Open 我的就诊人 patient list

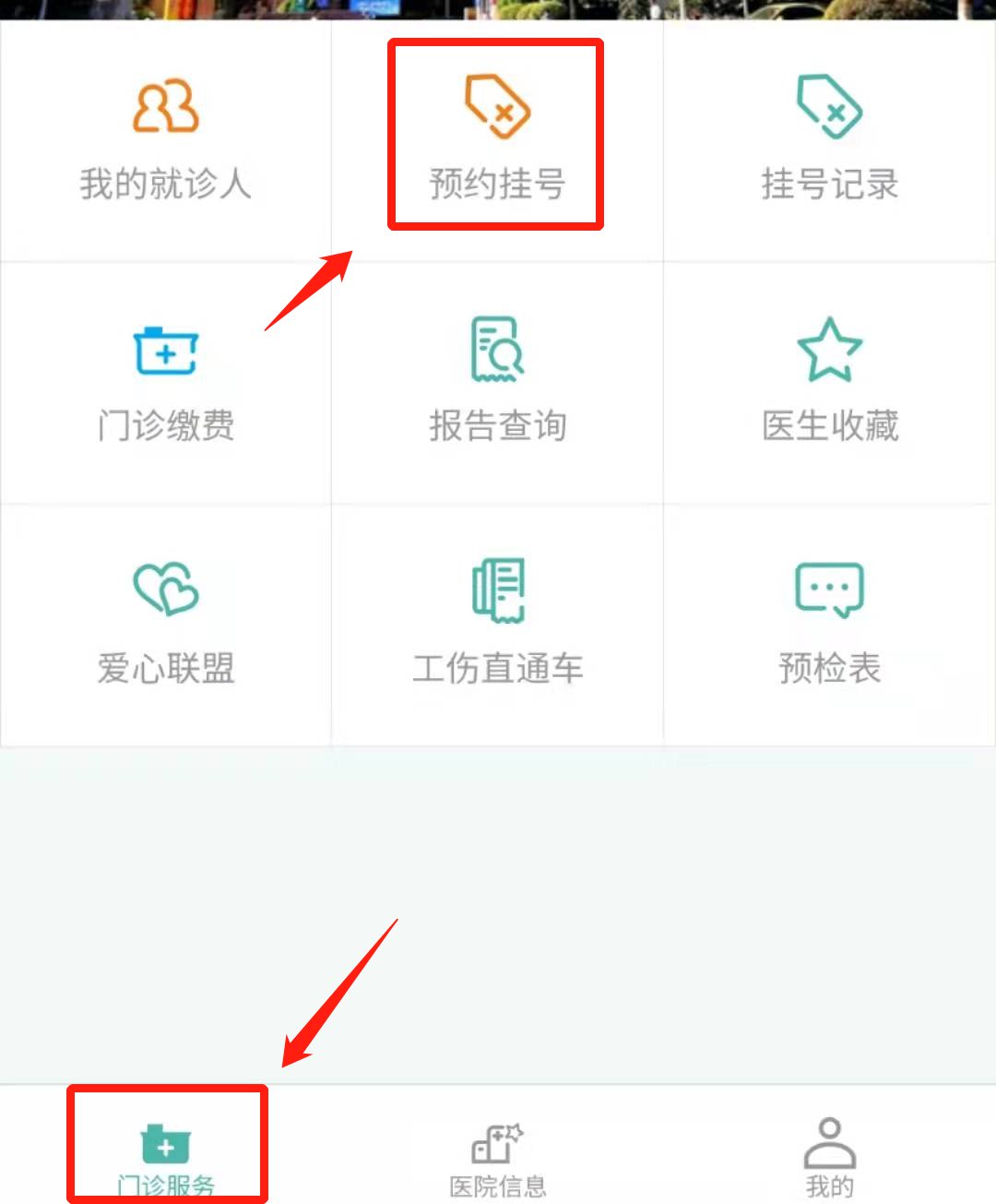pos(166,140)
